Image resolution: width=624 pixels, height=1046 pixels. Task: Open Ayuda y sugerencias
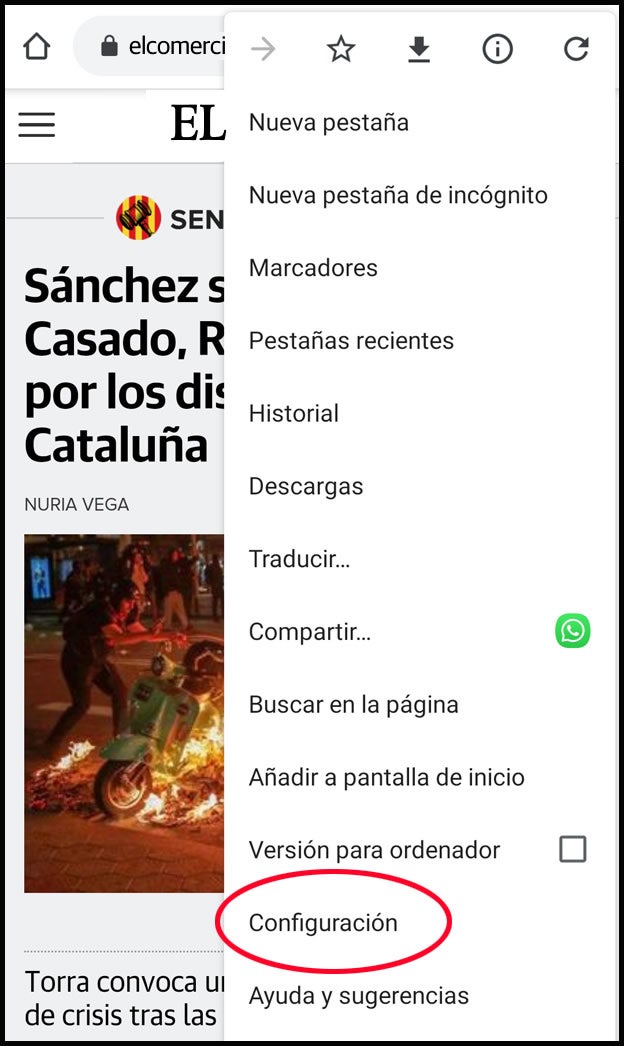pyautogui.click(x=359, y=996)
